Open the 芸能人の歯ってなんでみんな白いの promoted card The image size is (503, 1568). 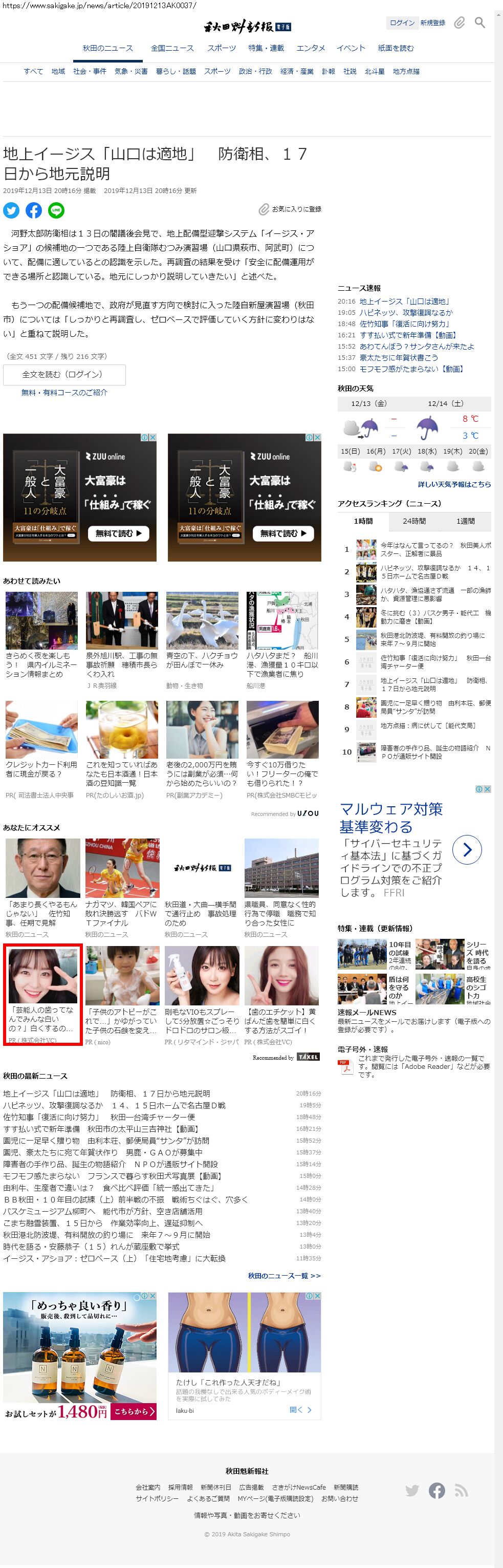[x=42, y=994]
